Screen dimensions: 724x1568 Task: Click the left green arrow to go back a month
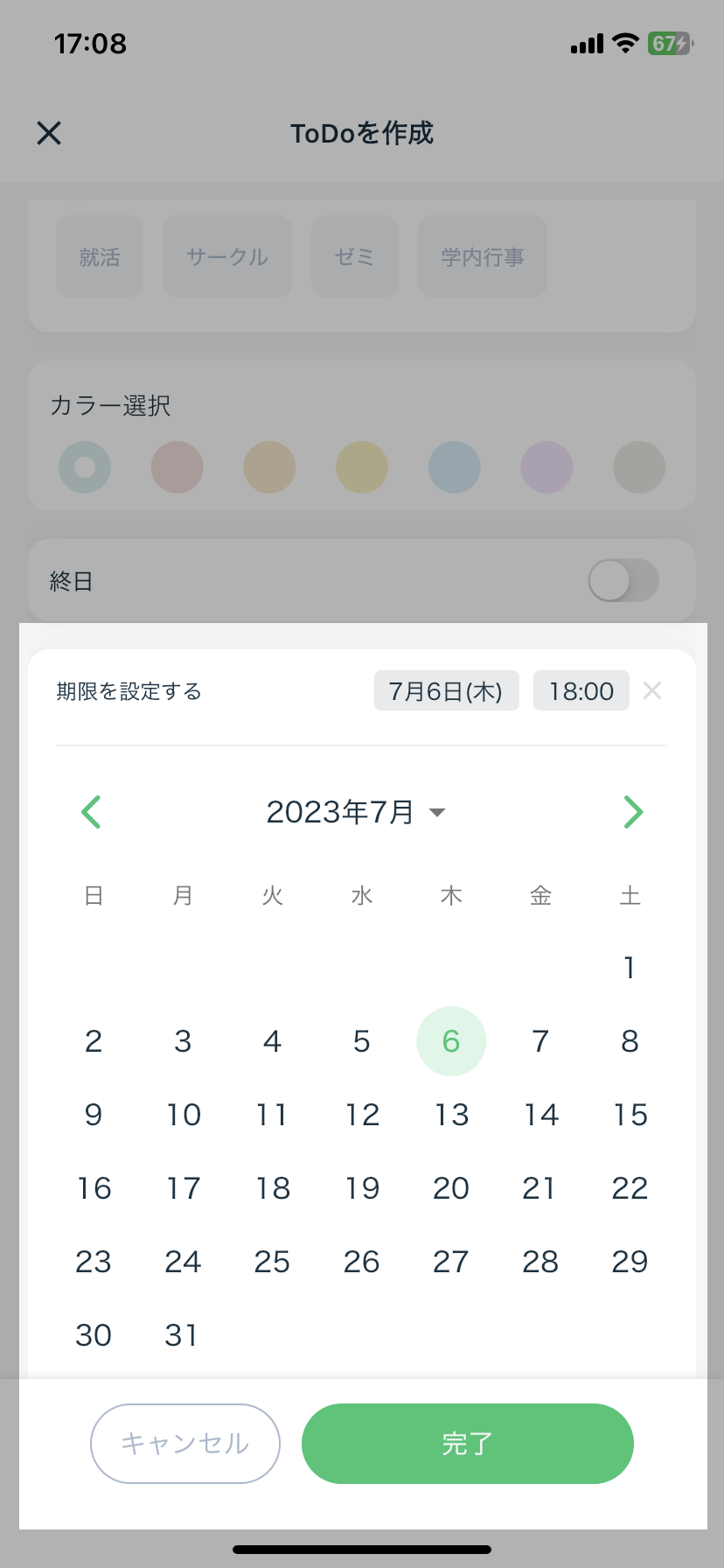click(91, 812)
